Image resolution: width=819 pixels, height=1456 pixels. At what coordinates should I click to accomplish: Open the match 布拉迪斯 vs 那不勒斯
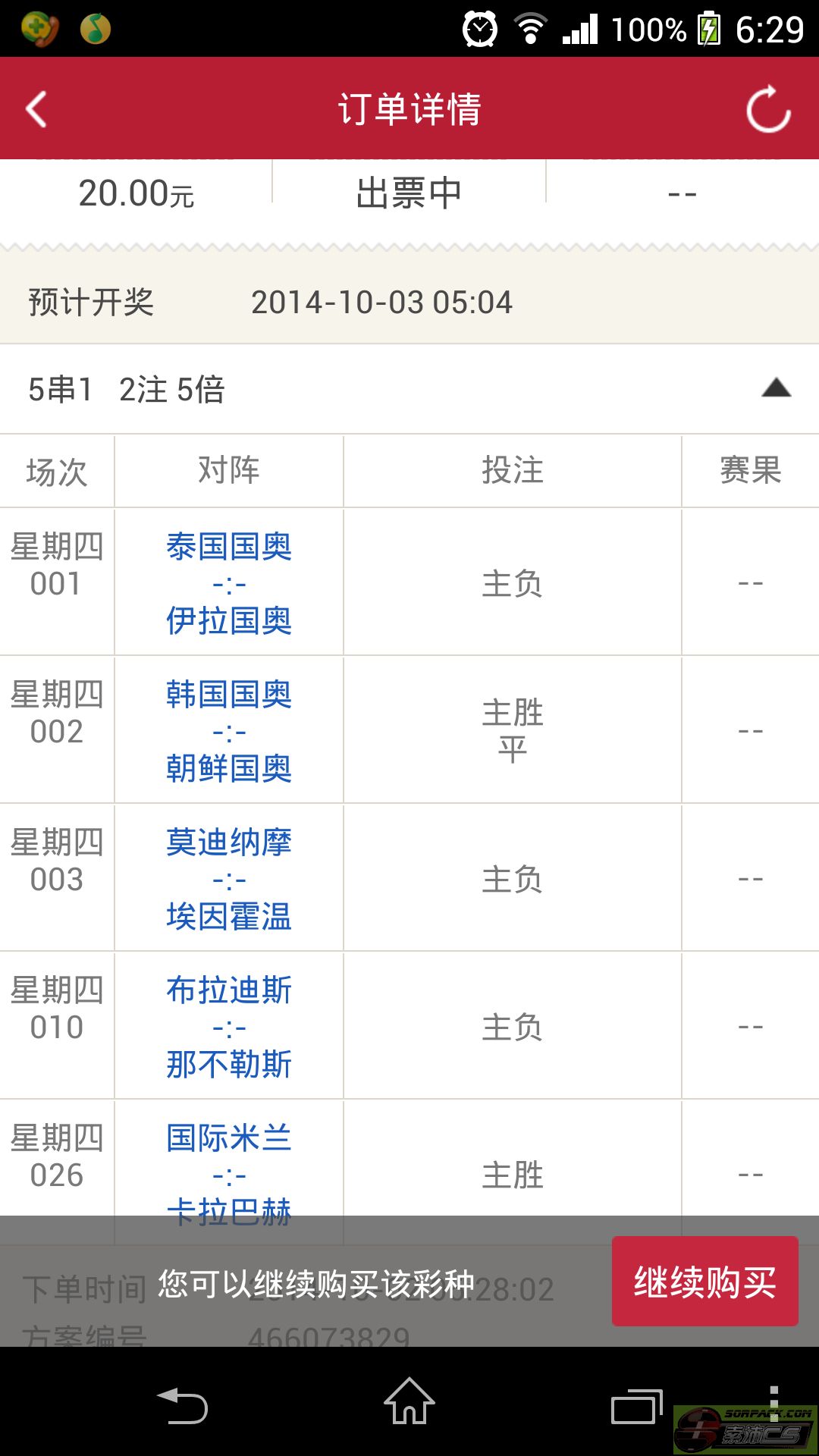click(x=229, y=1026)
